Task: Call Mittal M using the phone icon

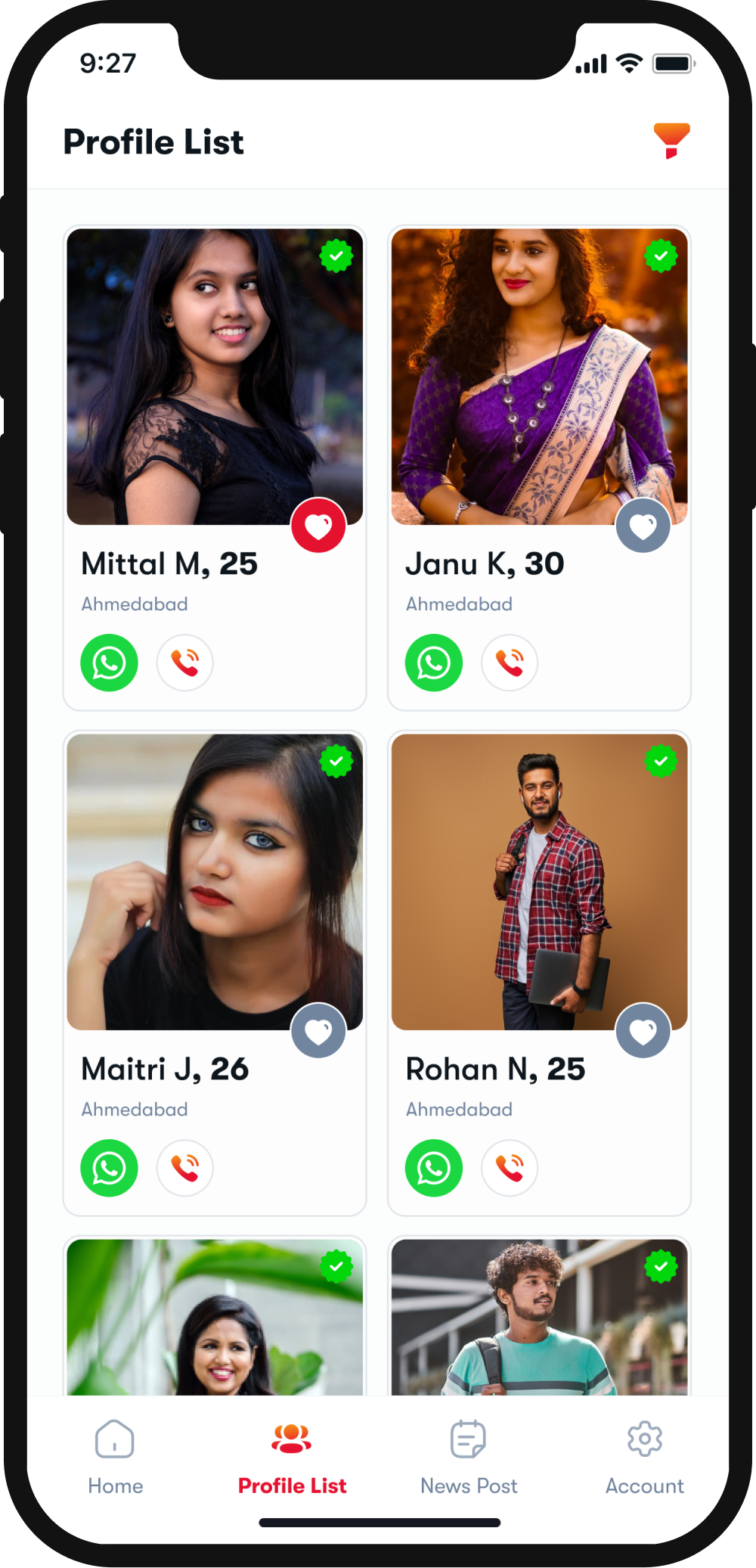Action: coord(185,663)
